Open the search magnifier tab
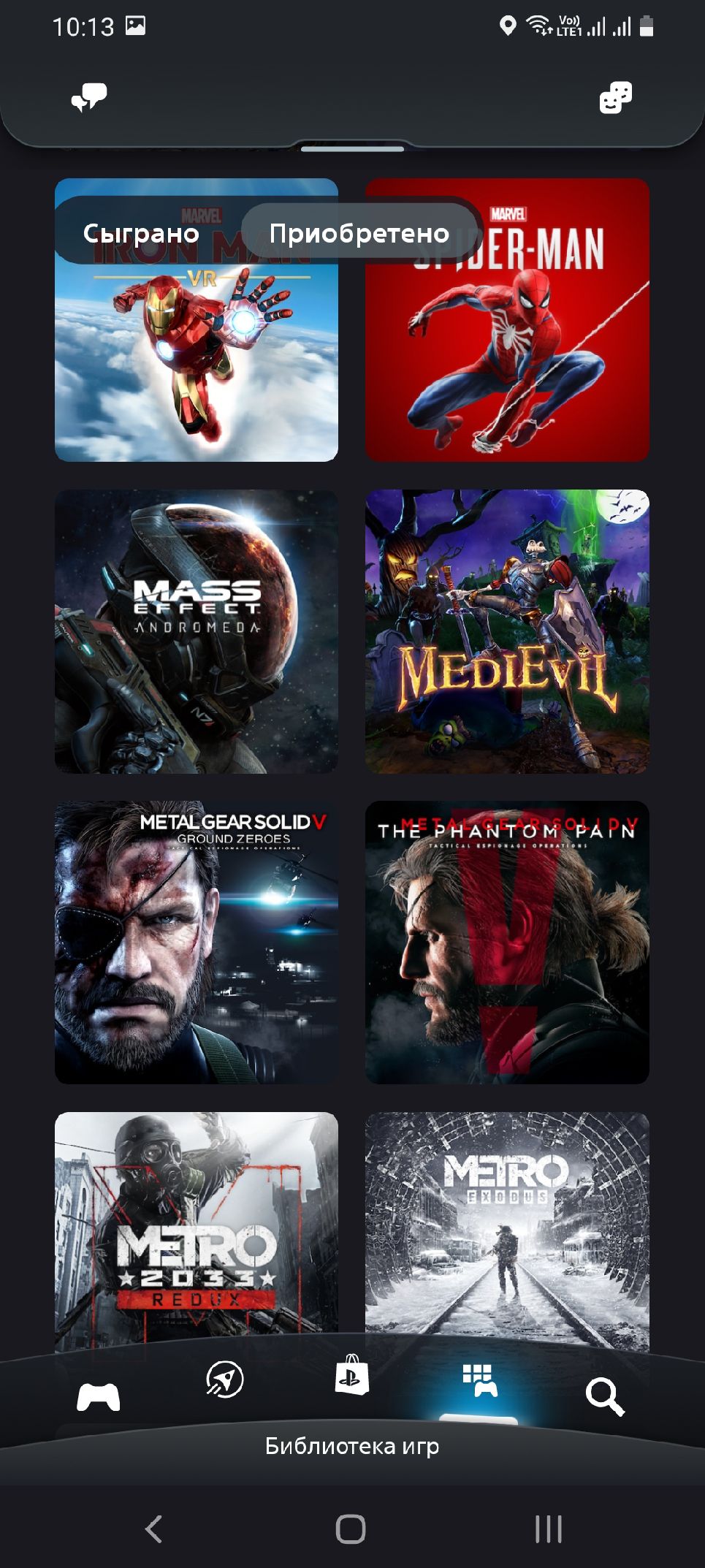 click(x=605, y=1396)
